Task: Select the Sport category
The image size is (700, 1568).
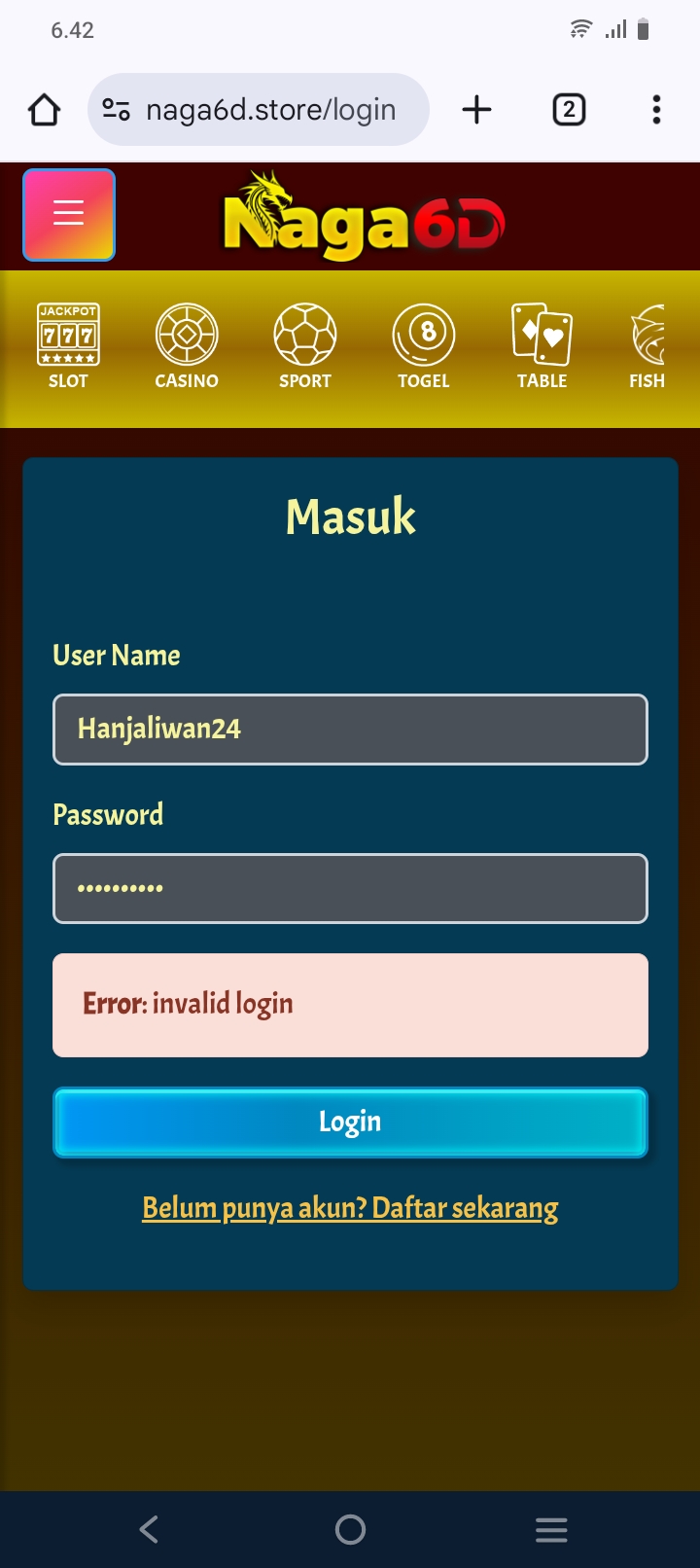Action: (305, 346)
